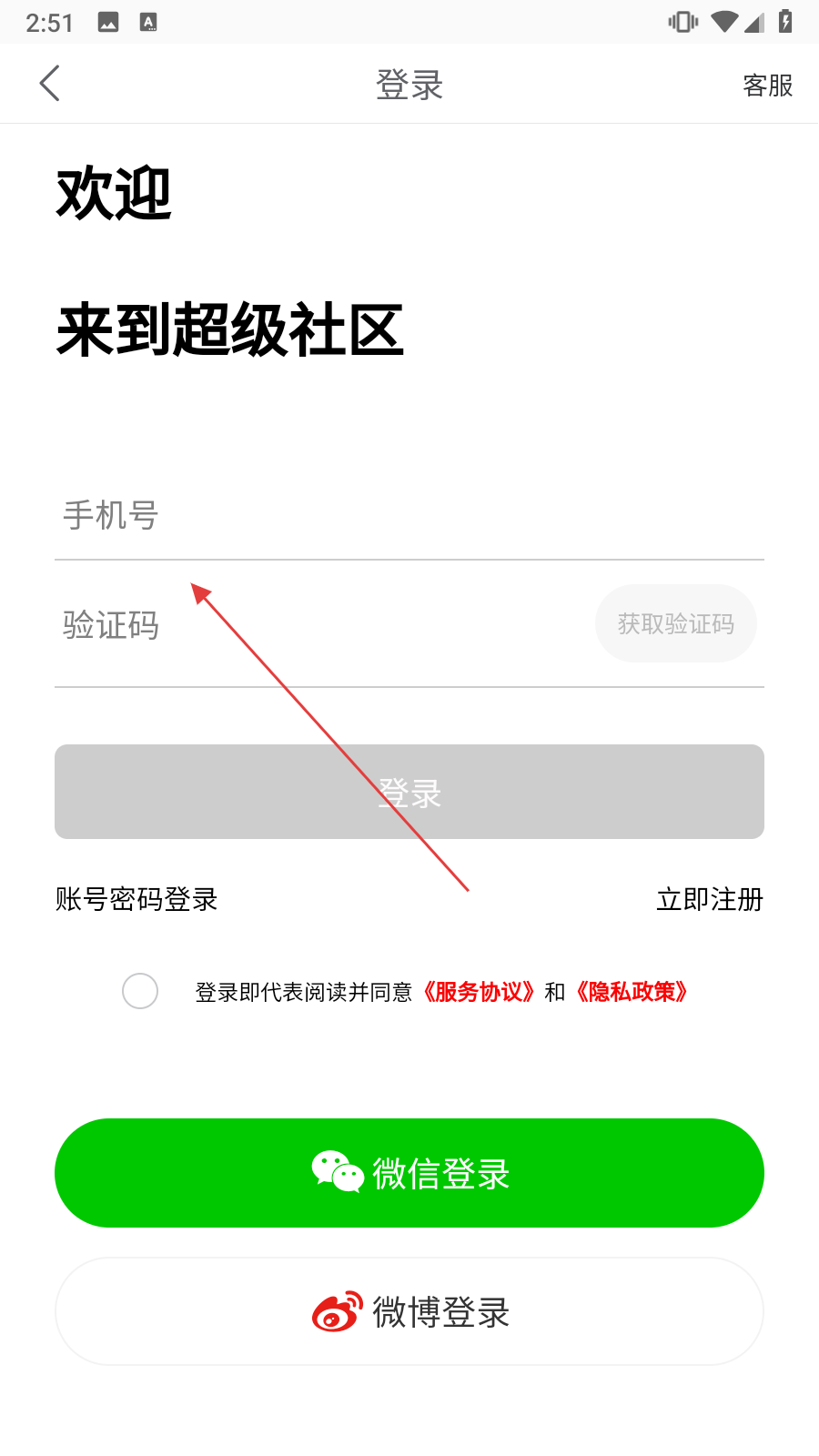Image resolution: width=819 pixels, height=1456 pixels.
Task: Tap the gray 登录 button
Action: (409, 792)
